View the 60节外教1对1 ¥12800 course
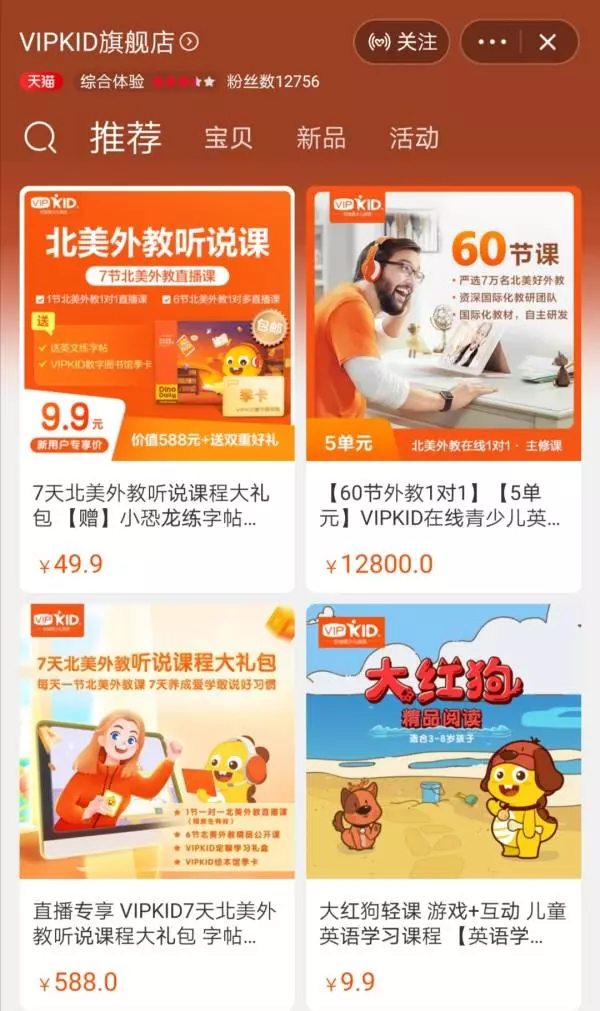This screenshot has height=1011, width=600. [443, 390]
